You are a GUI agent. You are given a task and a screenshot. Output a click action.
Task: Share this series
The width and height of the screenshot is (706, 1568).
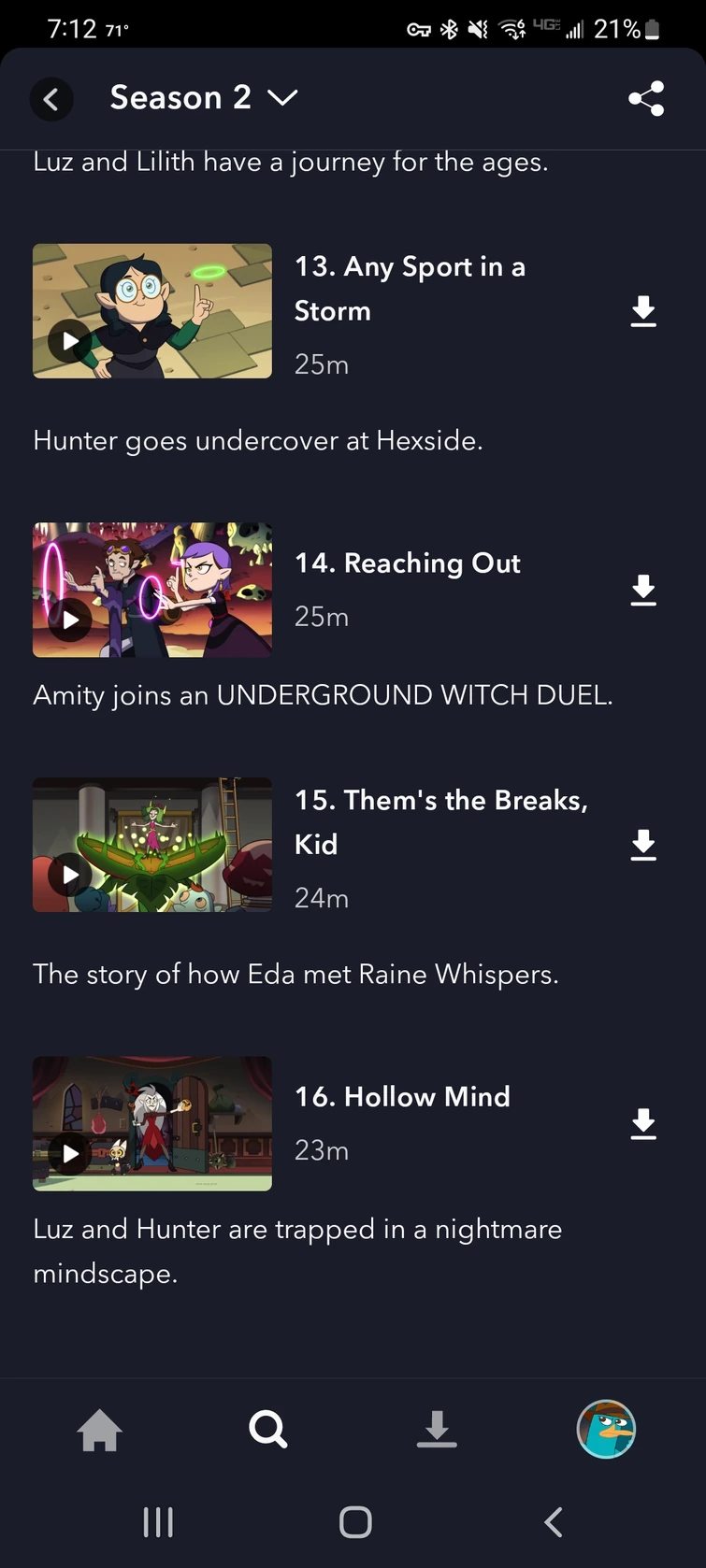pos(646,98)
